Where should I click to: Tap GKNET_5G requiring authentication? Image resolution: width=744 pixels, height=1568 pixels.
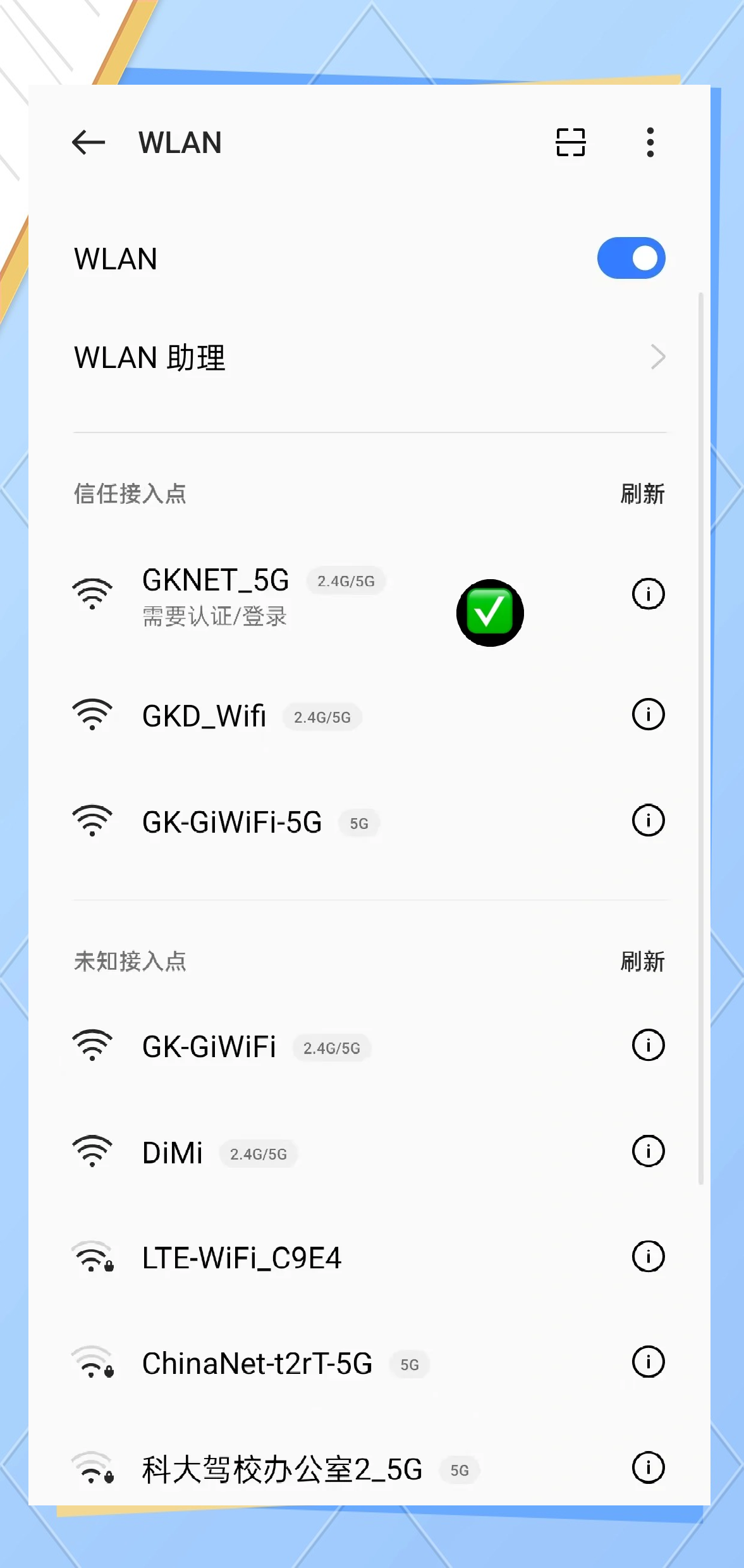click(x=215, y=594)
